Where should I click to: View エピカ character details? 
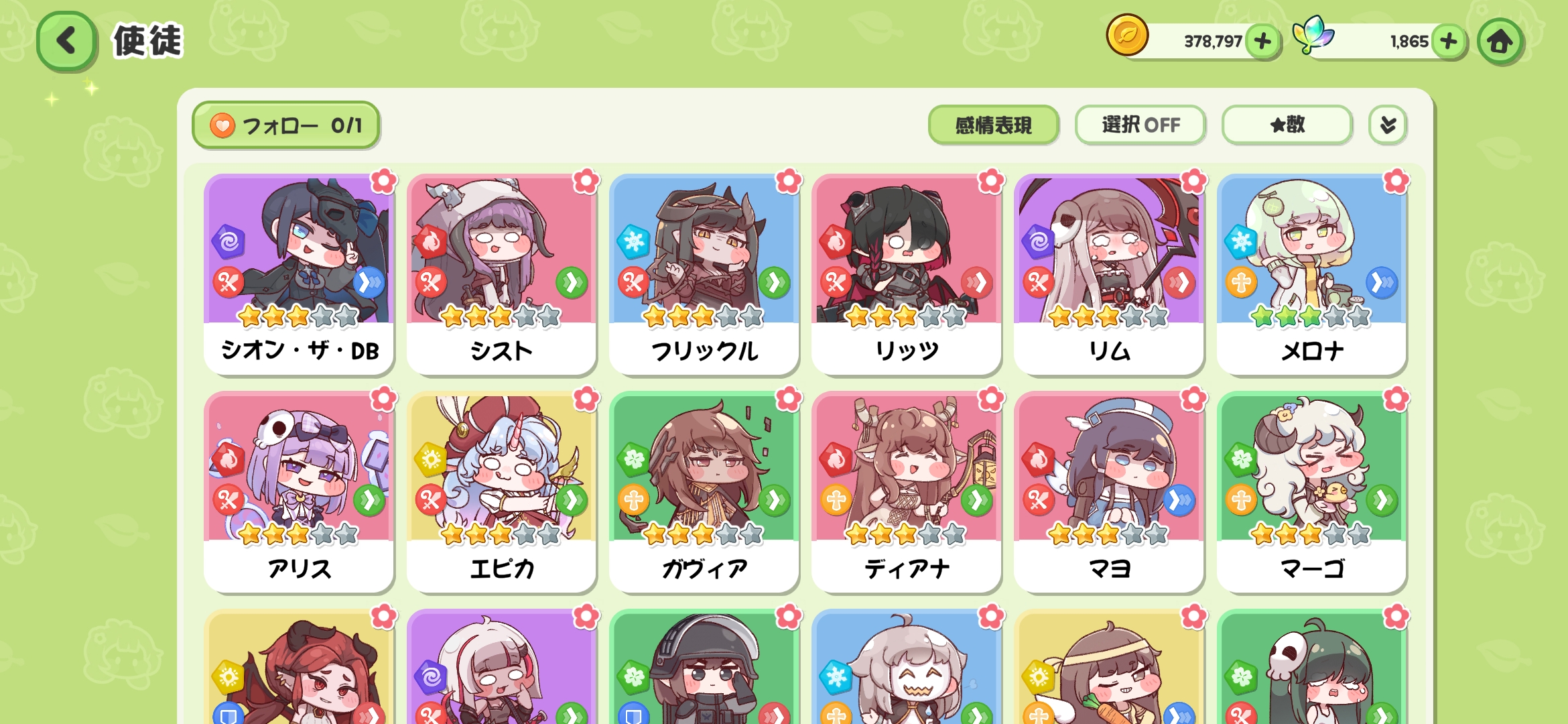tap(501, 492)
